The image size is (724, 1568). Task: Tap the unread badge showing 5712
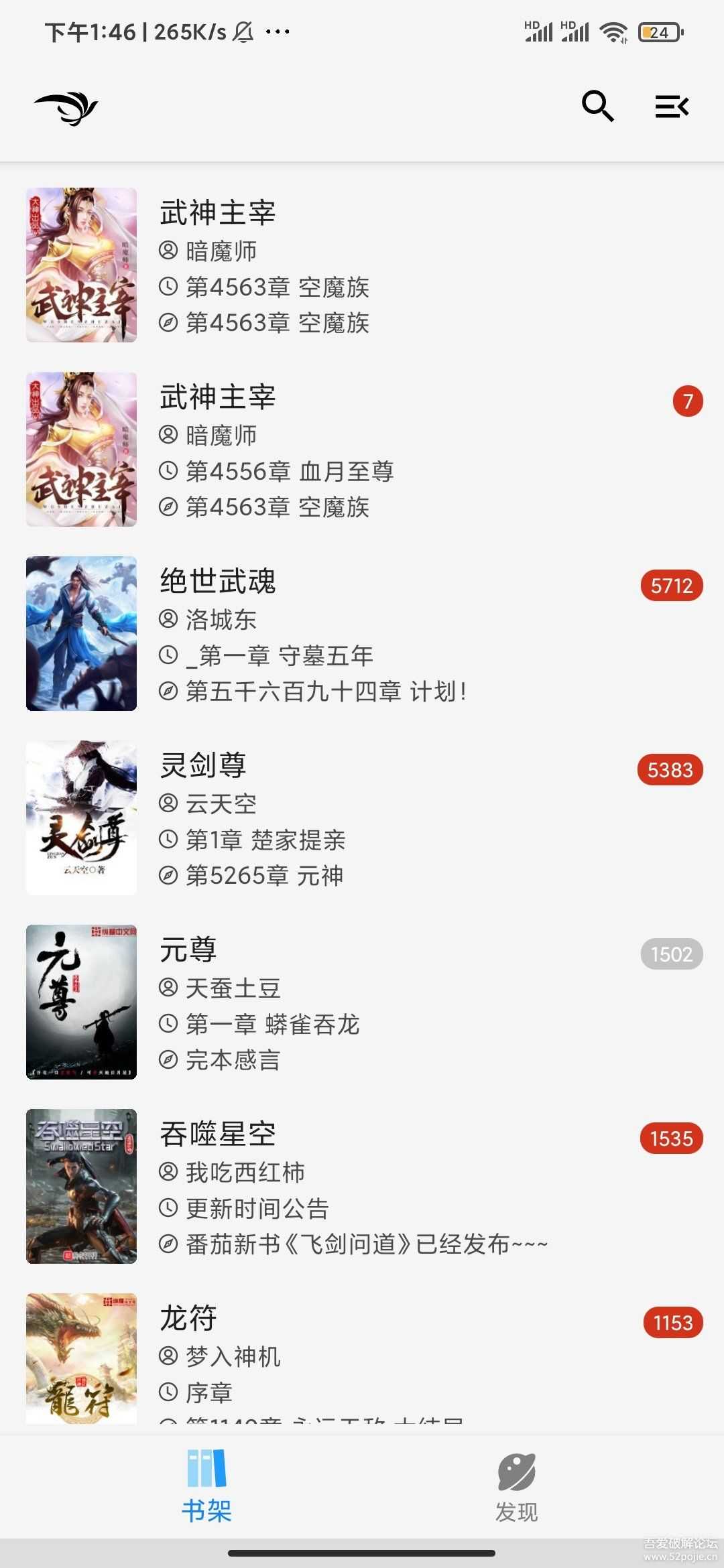(671, 586)
